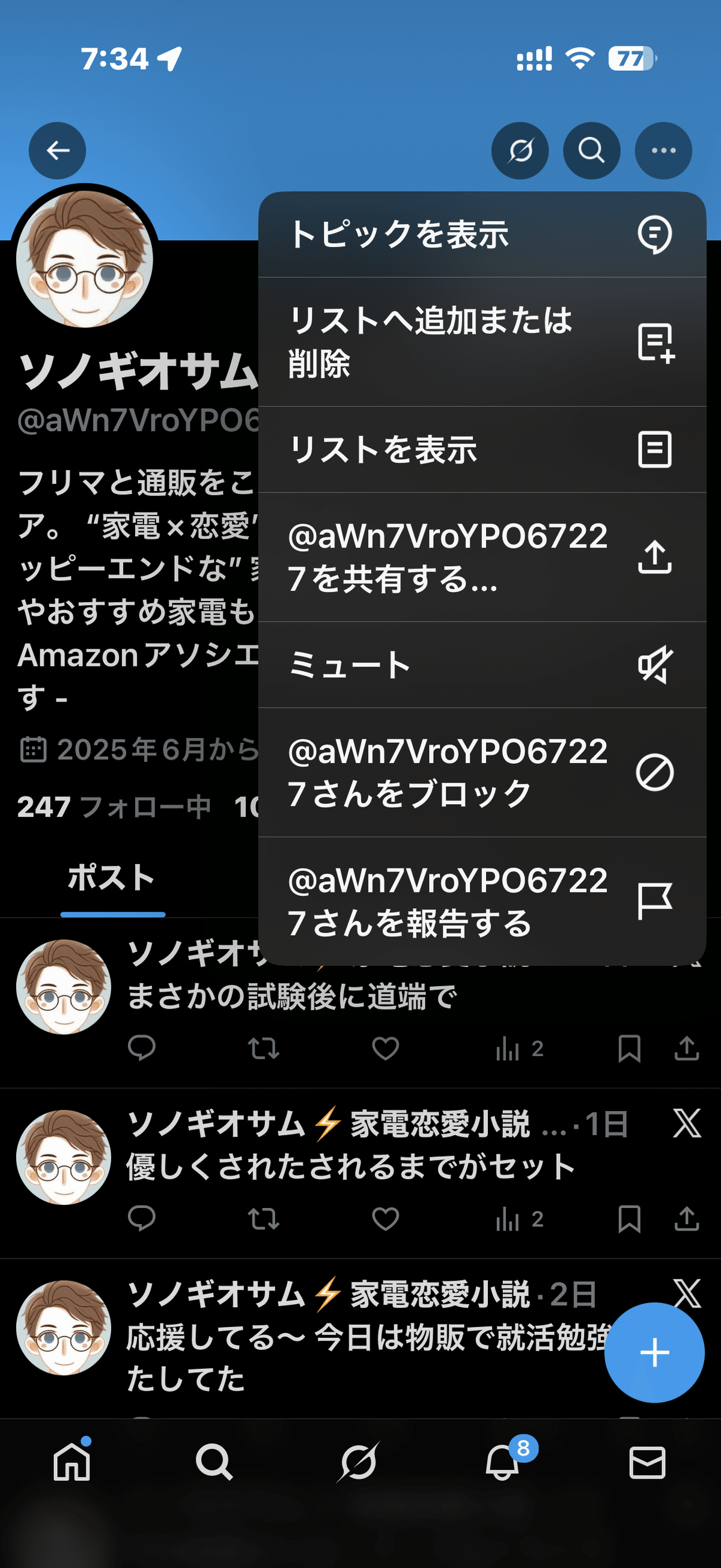This screenshot has height=1568, width=721.
Task: Open the Home tab
Action: (71, 1462)
